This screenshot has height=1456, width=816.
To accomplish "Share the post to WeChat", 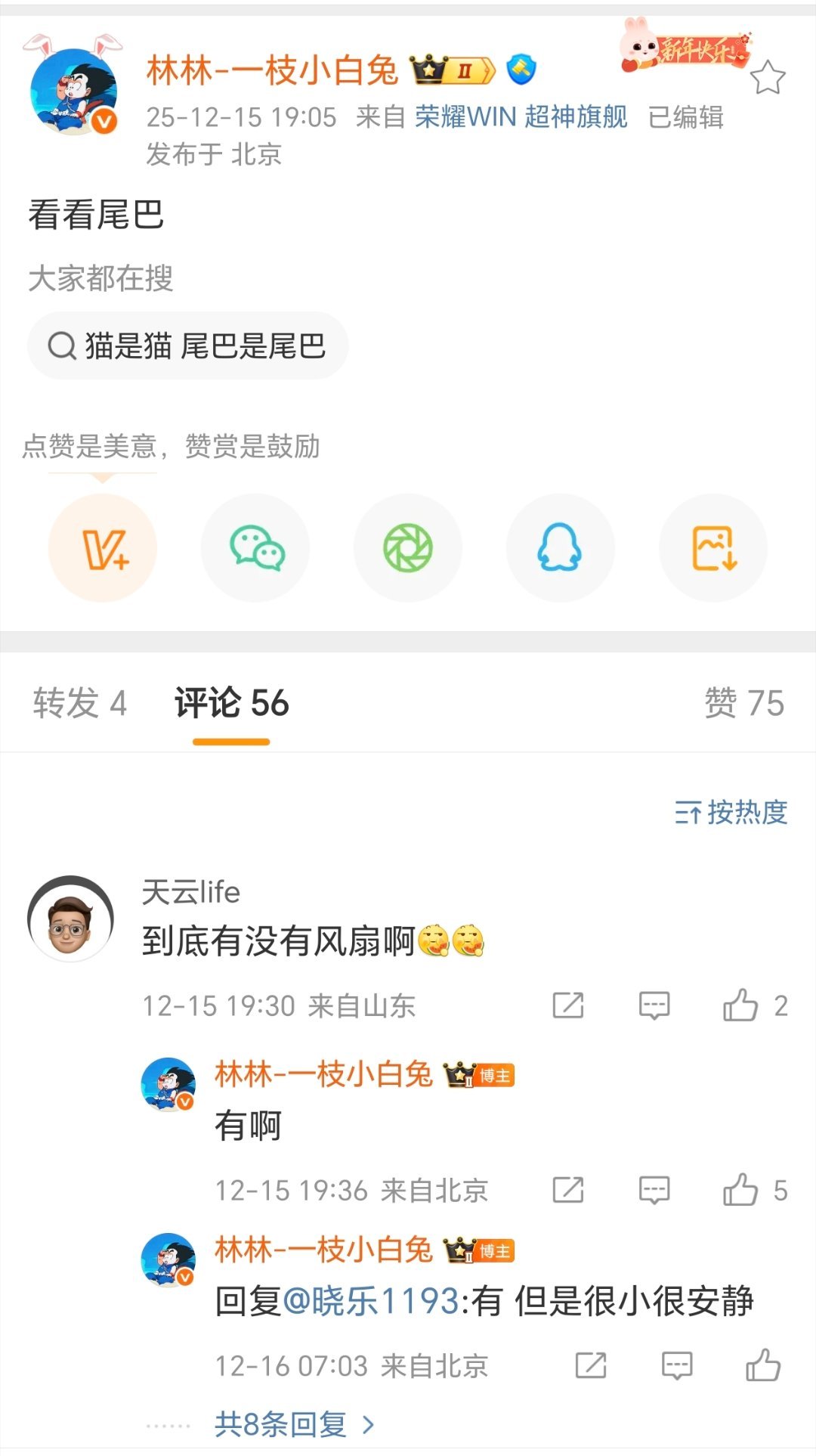I will coord(255,547).
